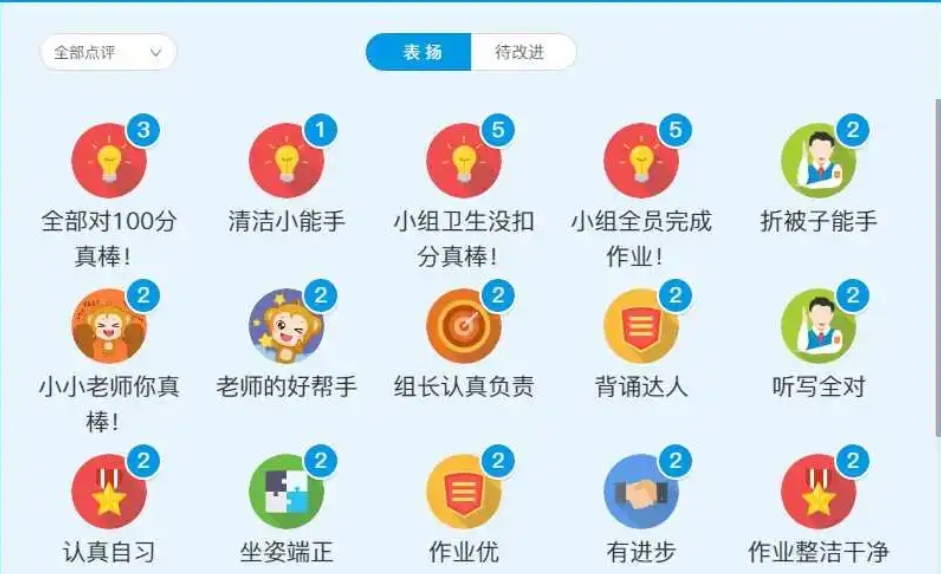
Task: Tap the 有进步 handshake badge
Action: point(641,492)
